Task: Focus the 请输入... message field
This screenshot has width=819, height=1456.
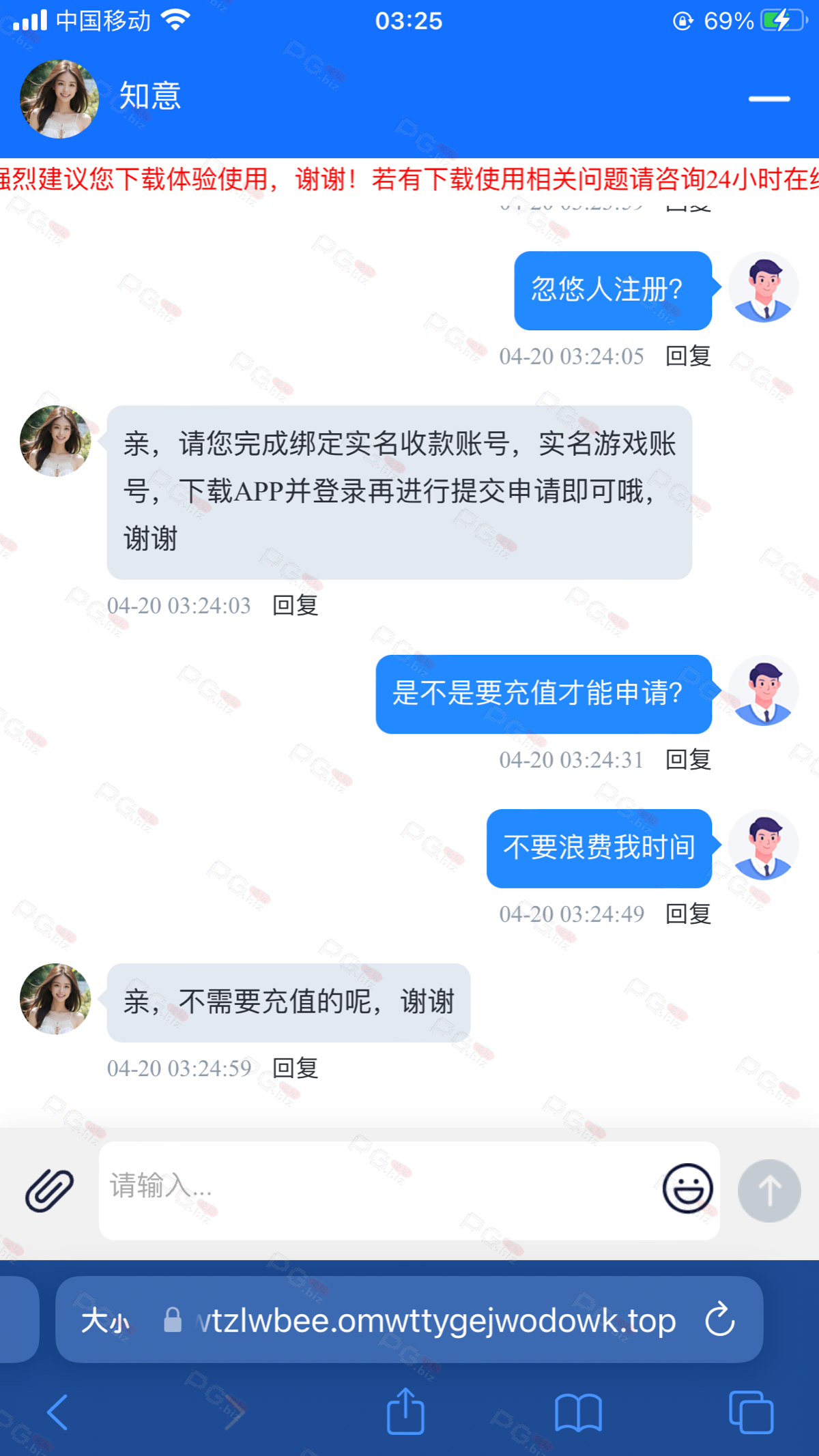Action: [x=375, y=1189]
